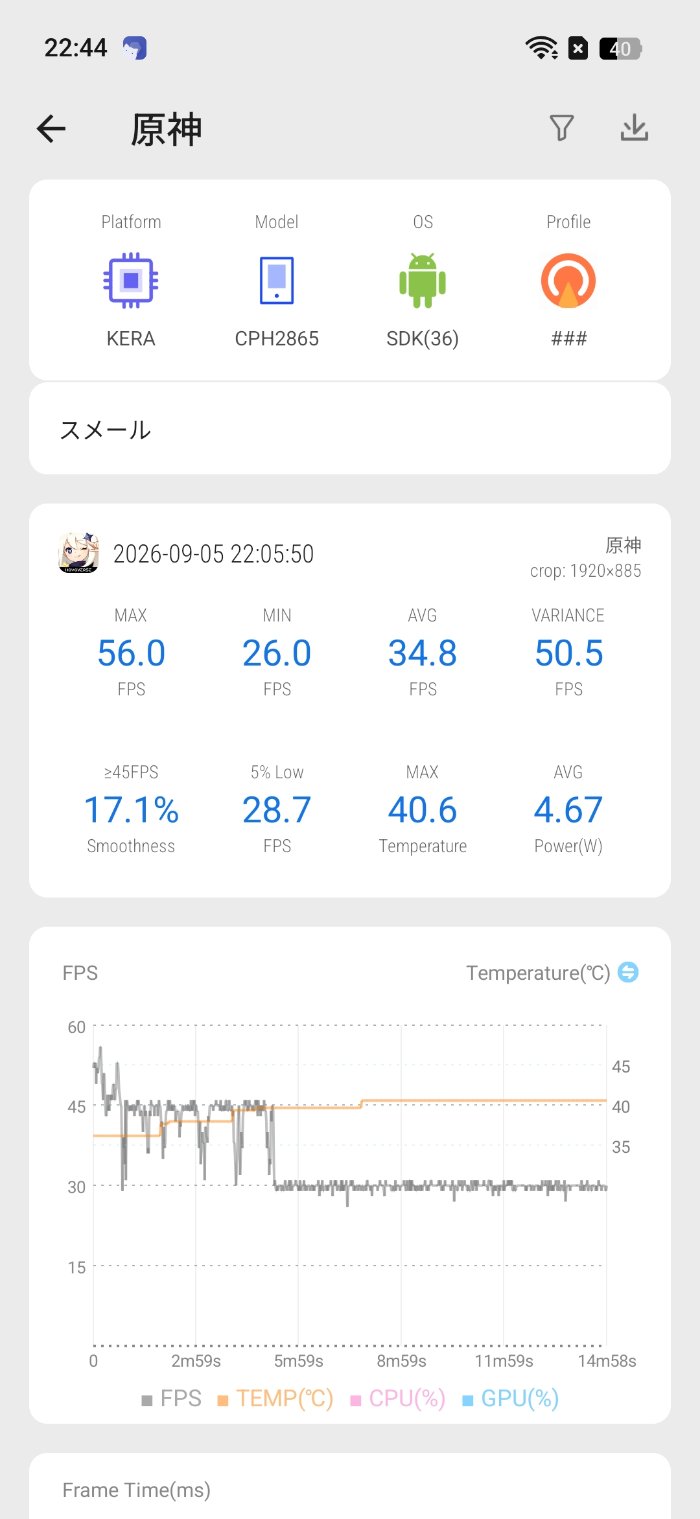Viewport: 700px width, 1519px height.
Task: Toggle the FPS legend series
Action: 171,1399
